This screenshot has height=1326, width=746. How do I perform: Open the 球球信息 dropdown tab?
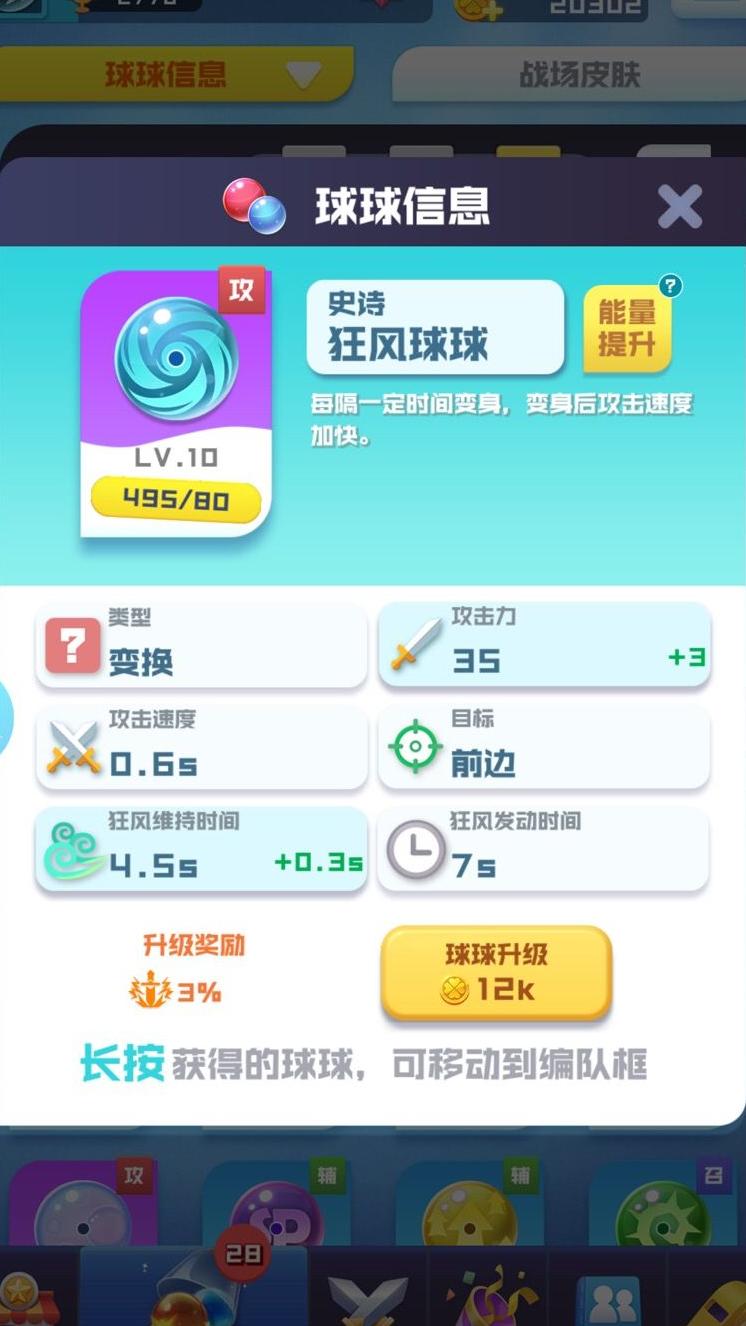tap(177, 75)
